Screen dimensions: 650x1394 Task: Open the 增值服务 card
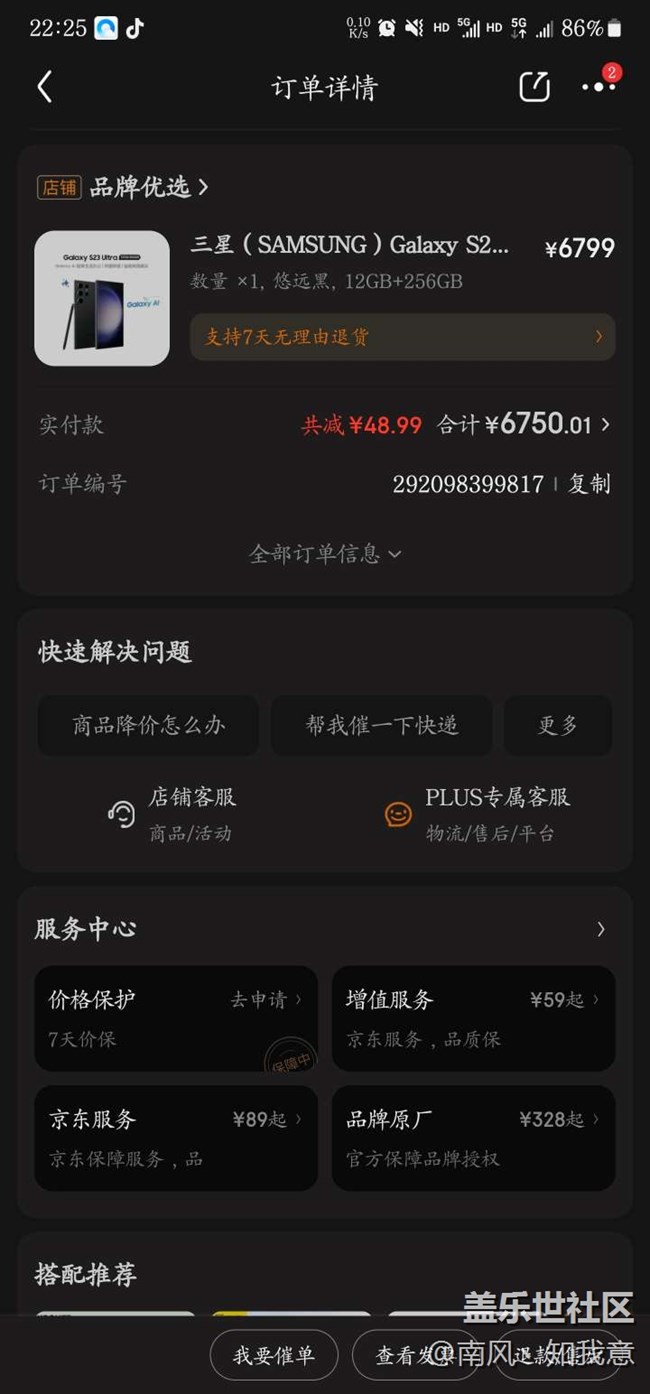coord(473,1018)
